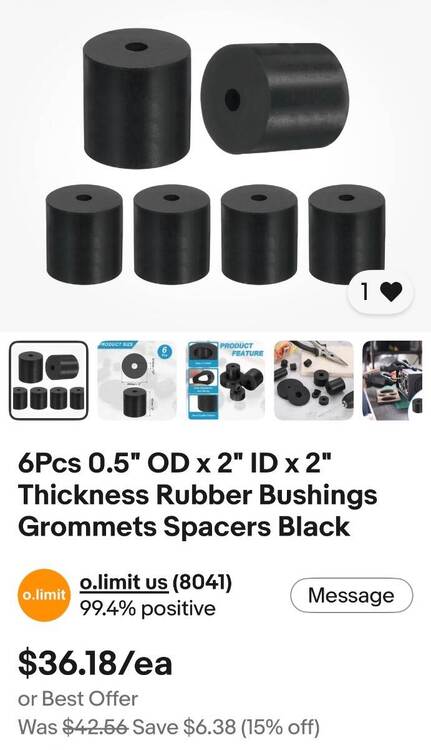This screenshot has width=431, height=750.
Task: Open the thumbnail showing pliers and washers
Action: [x=313, y=380]
